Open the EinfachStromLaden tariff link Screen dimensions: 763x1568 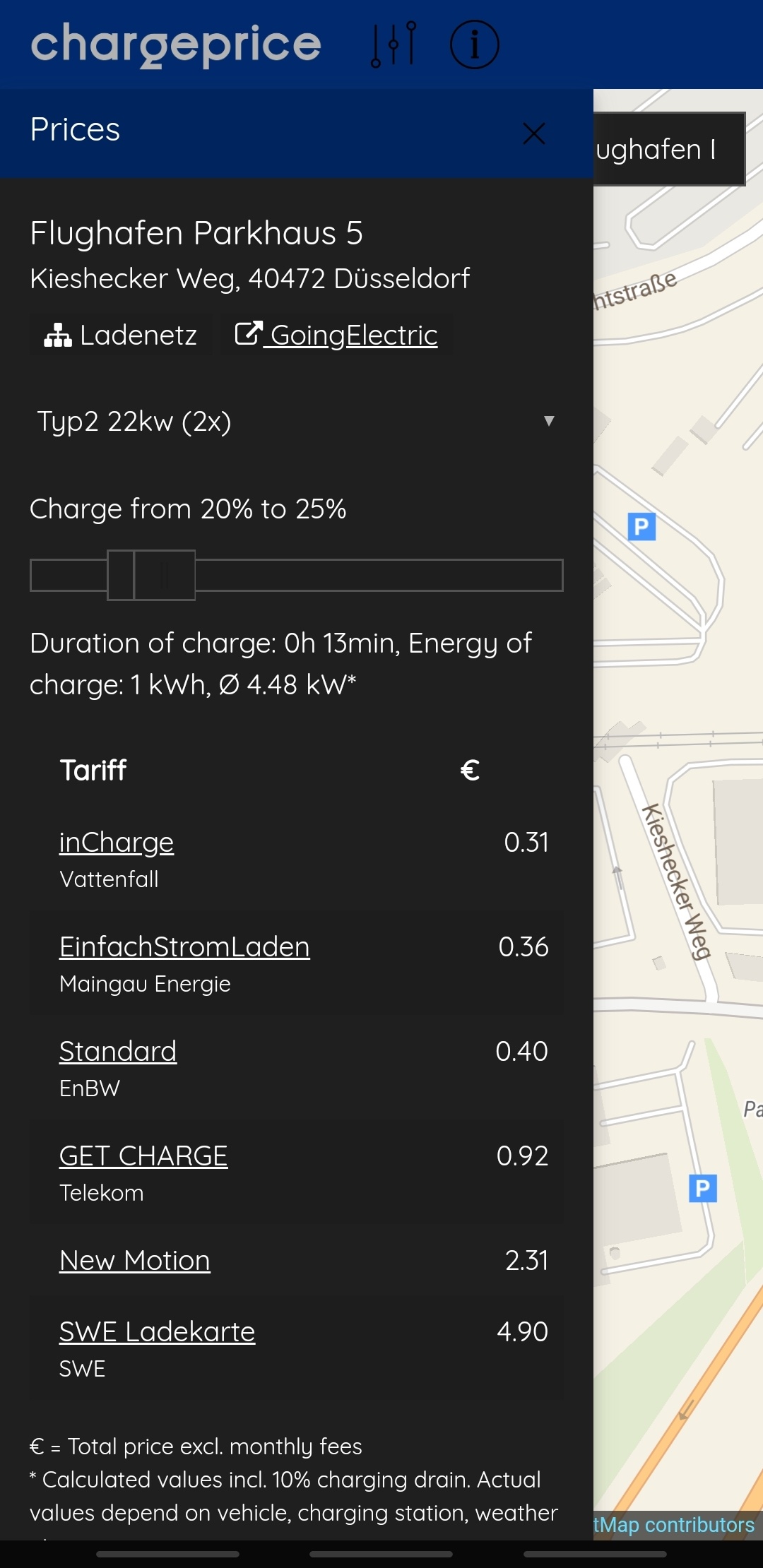pyautogui.click(x=184, y=946)
